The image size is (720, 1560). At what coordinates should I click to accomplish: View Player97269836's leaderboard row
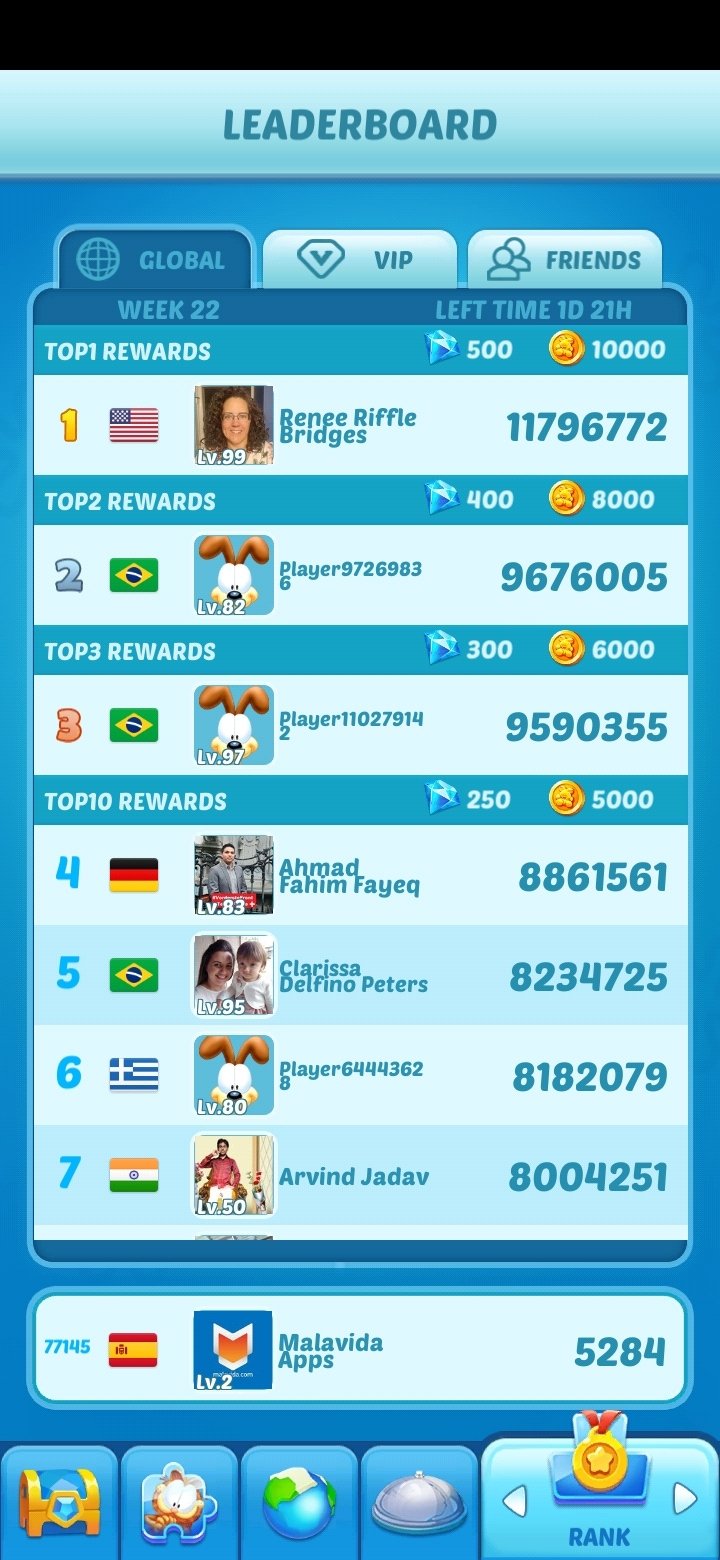pyautogui.click(x=360, y=576)
